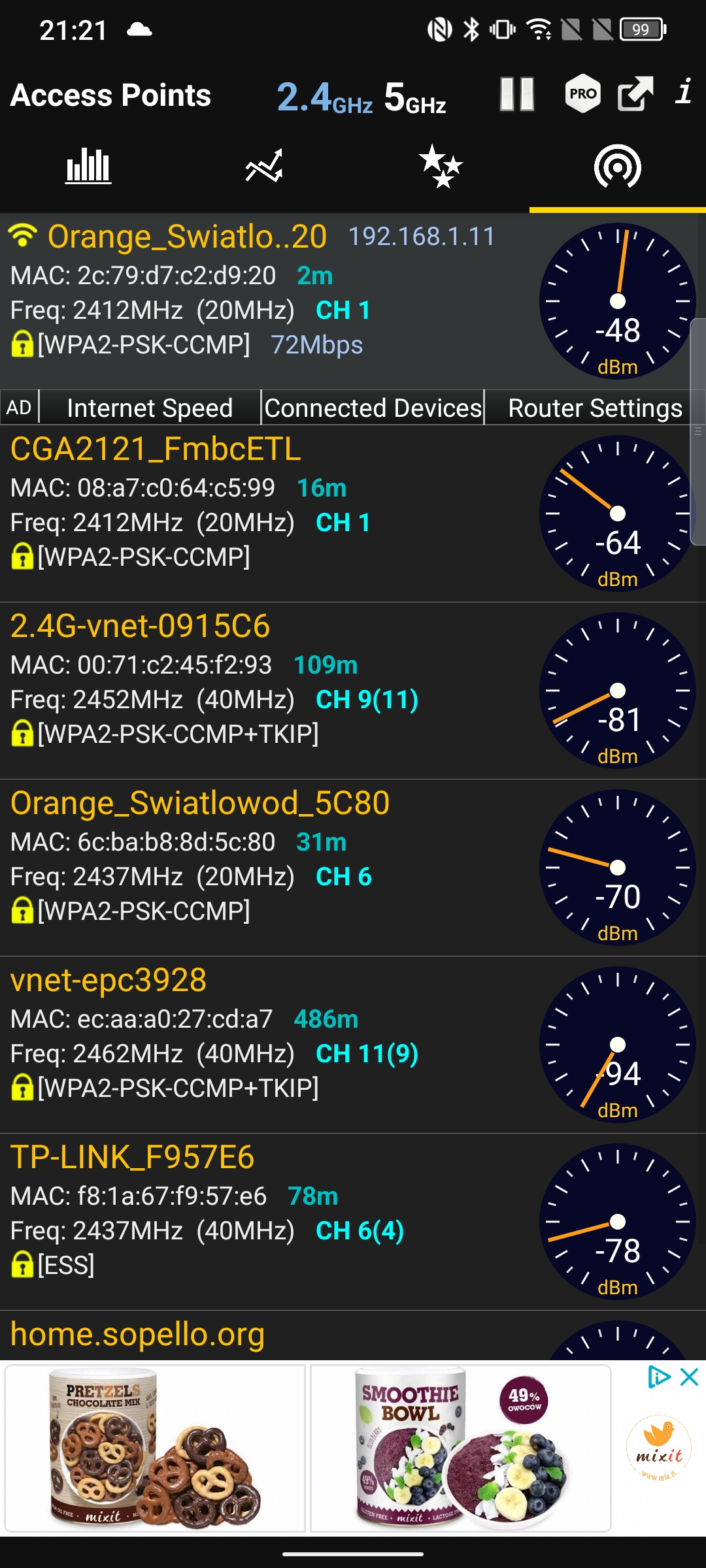Open the TP-LINK_F957E6 network entry
The image size is (706, 1568).
click(x=353, y=1222)
